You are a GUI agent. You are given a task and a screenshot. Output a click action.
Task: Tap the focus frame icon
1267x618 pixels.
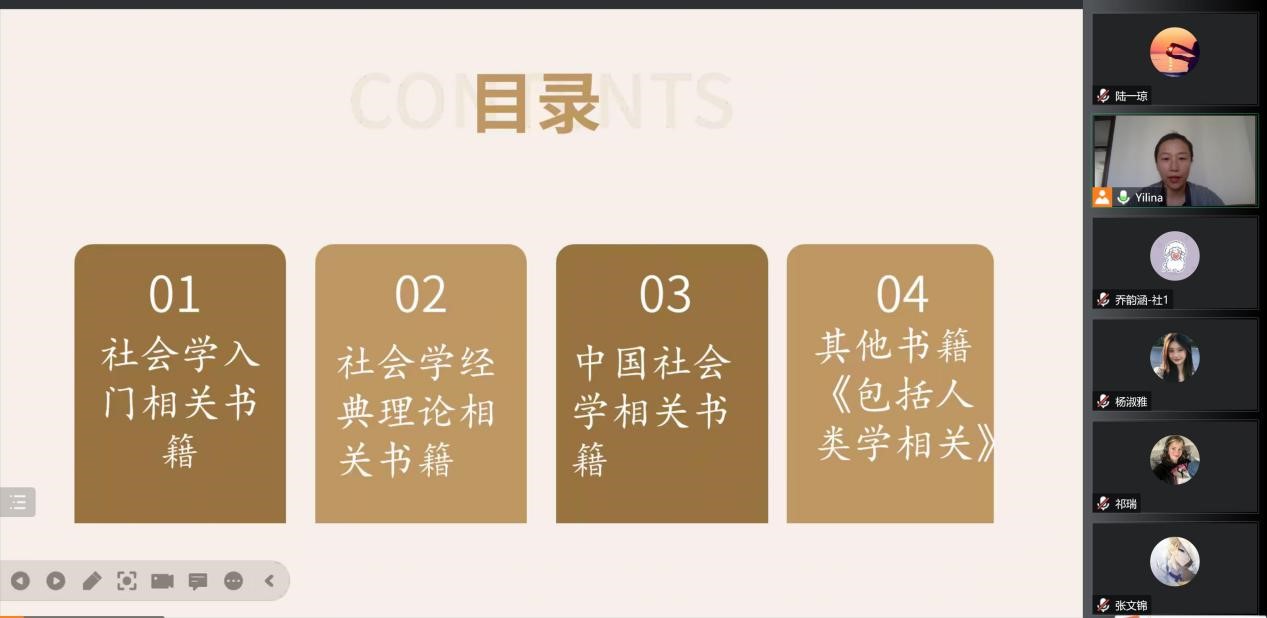coord(127,581)
